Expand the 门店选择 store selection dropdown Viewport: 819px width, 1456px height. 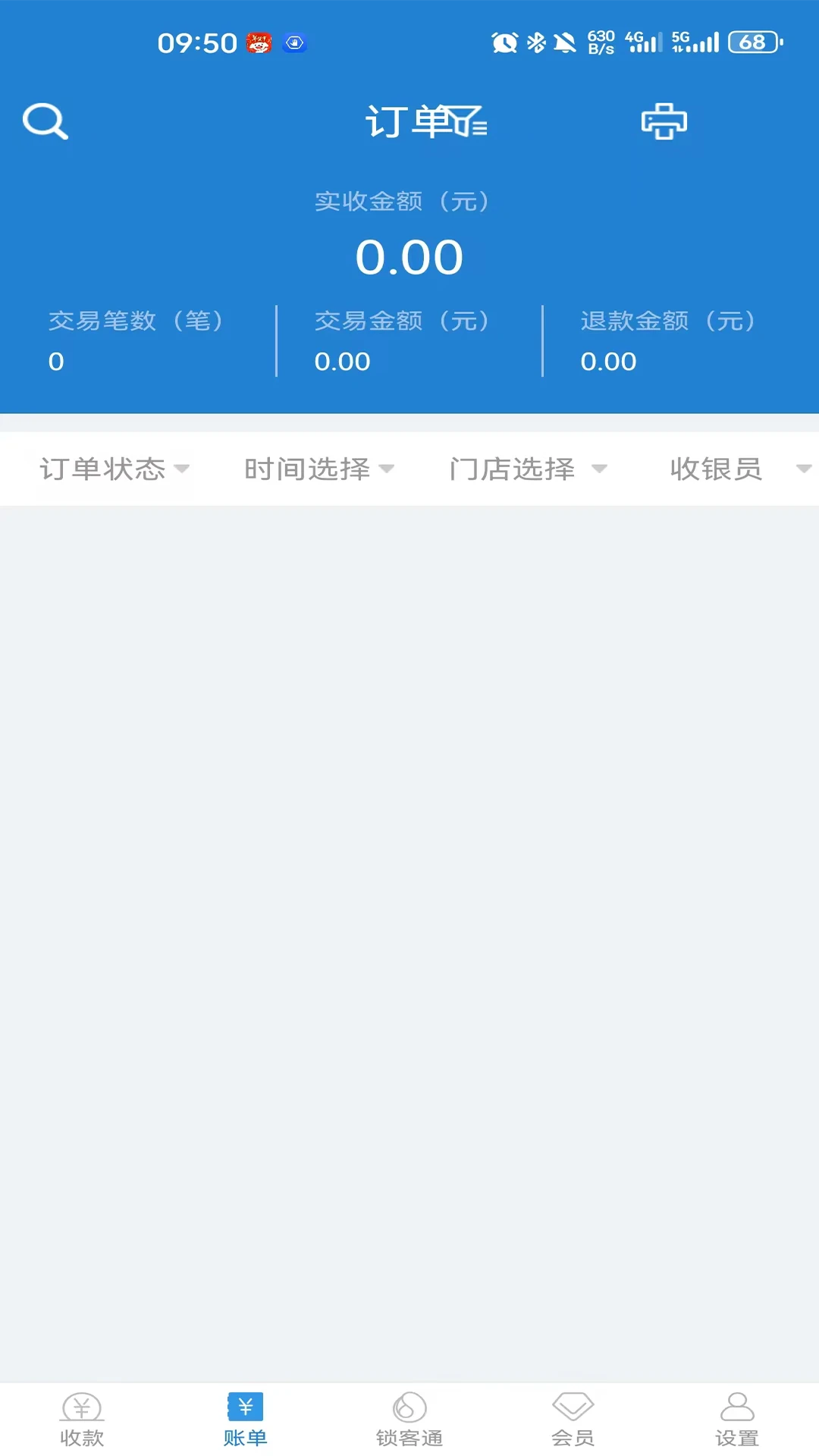529,469
